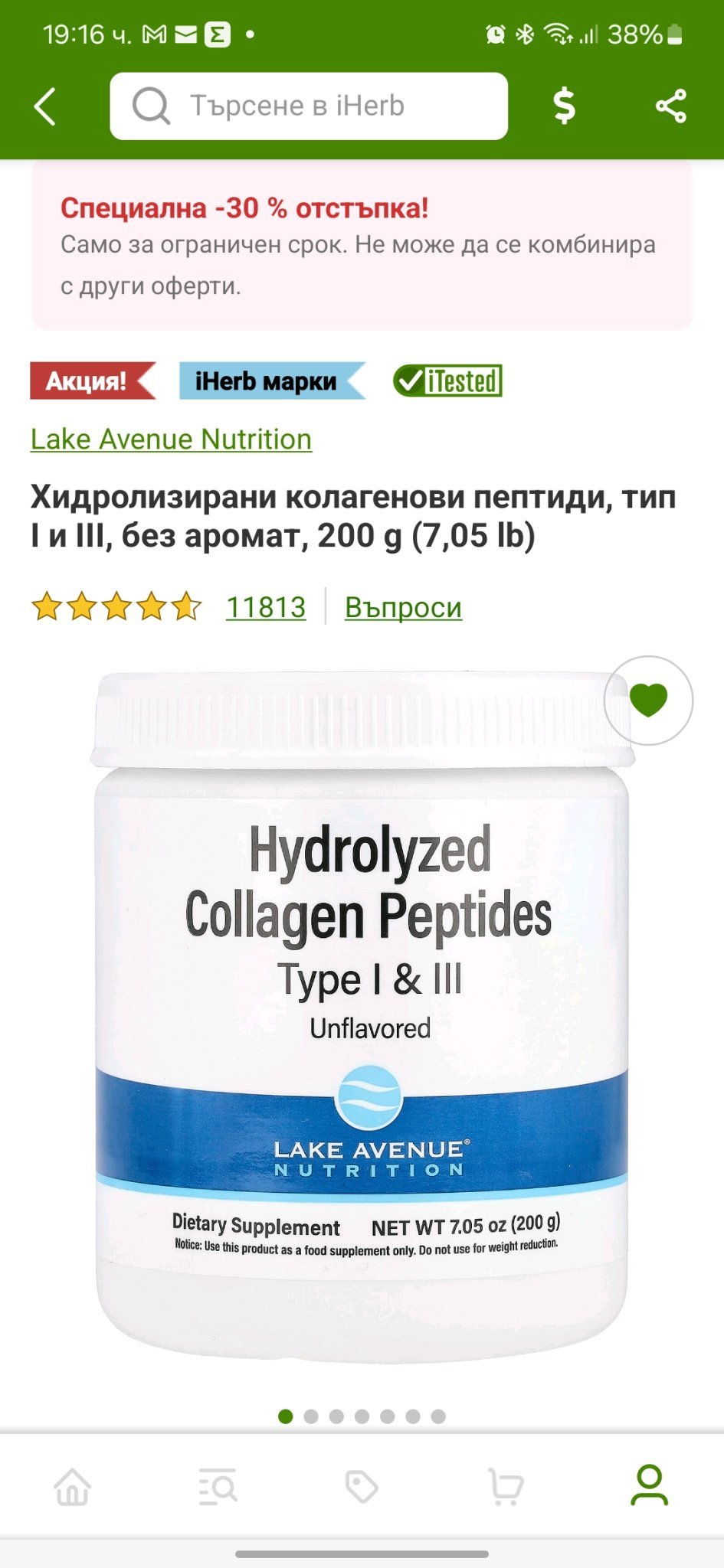Open the category search tab
This screenshot has height=1568, width=724.
click(x=218, y=1487)
